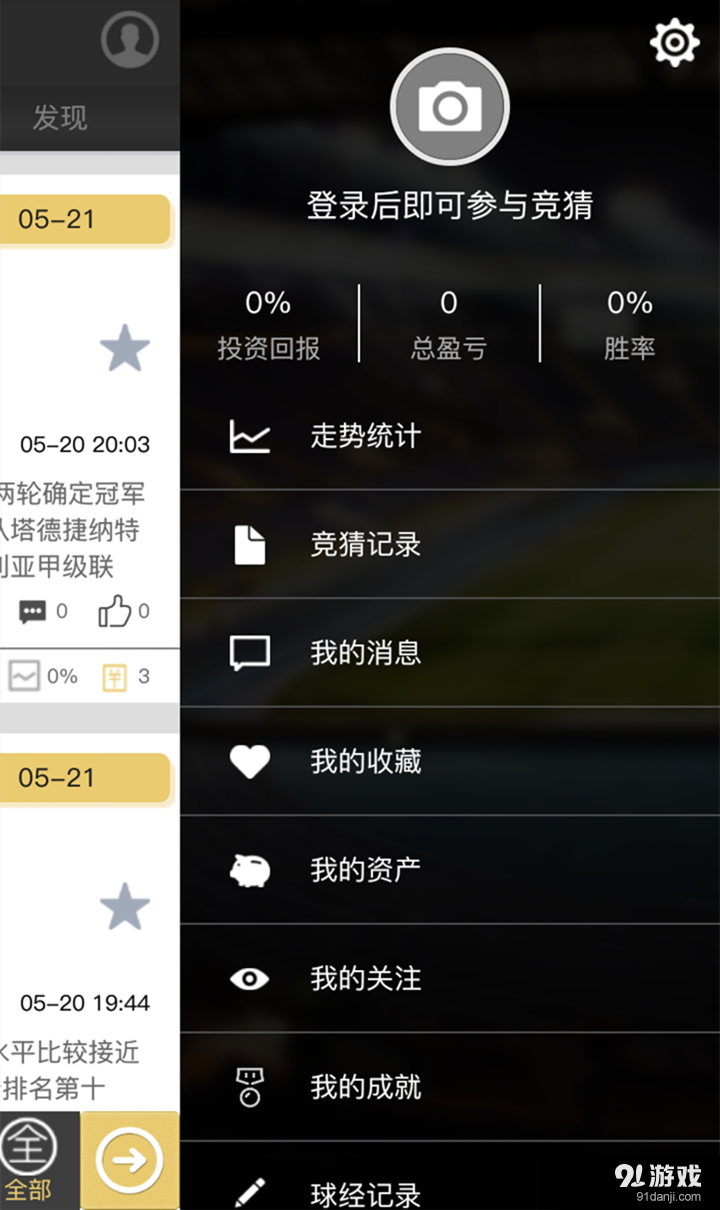Open the 我的成就 medal icon

pyautogui.click(x=249, y=1086)
